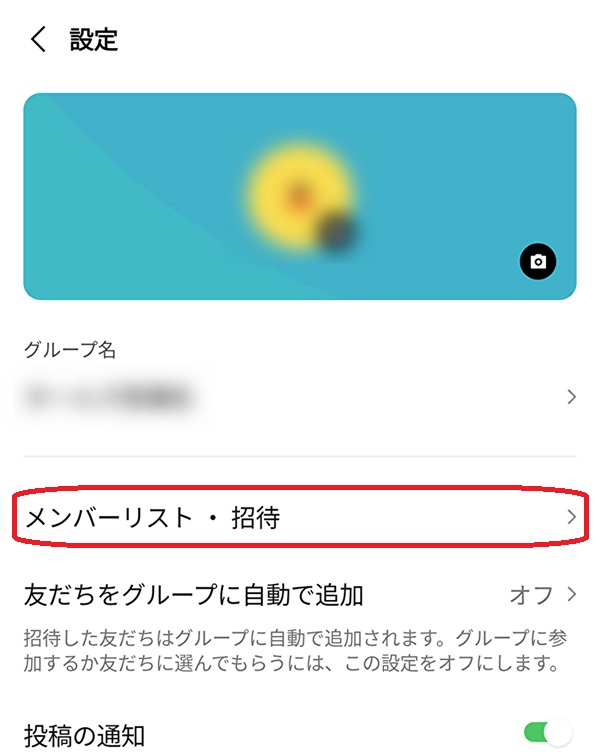
Task: Open 友だちをグループに自動で追加 setting
Action: coord(300,596)
